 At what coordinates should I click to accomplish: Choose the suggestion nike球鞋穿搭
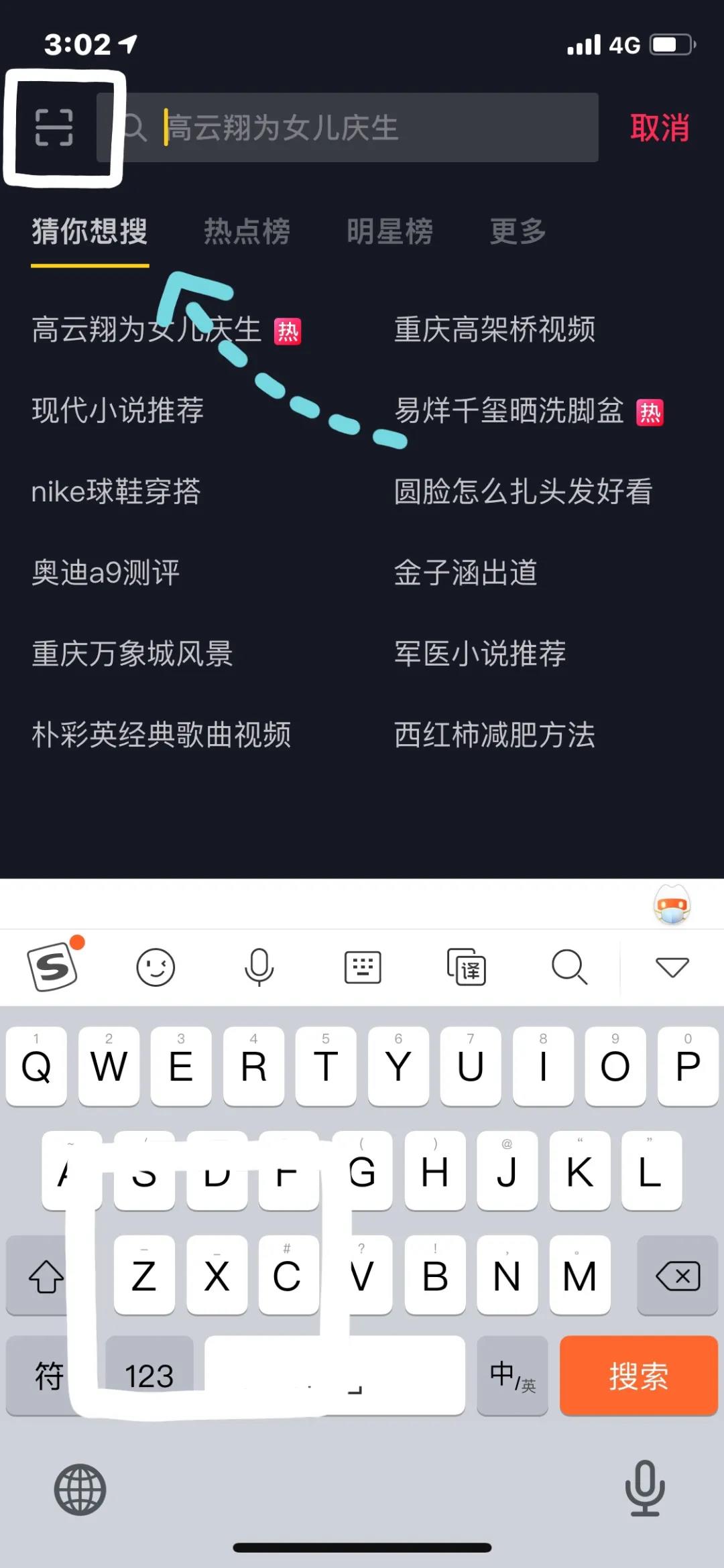[x=116, y=491]
